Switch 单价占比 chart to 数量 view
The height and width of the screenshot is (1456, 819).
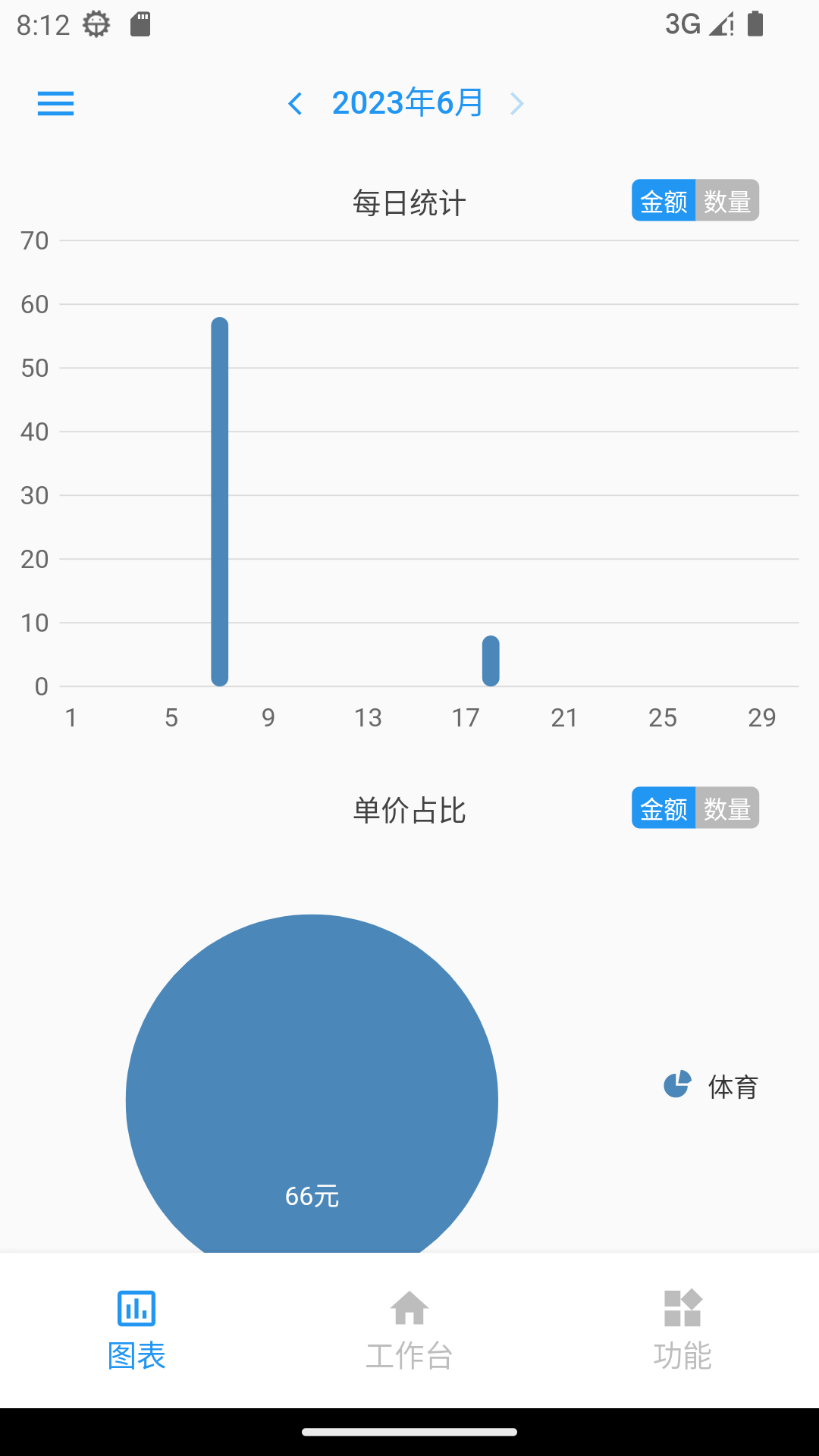click(727, 808)
